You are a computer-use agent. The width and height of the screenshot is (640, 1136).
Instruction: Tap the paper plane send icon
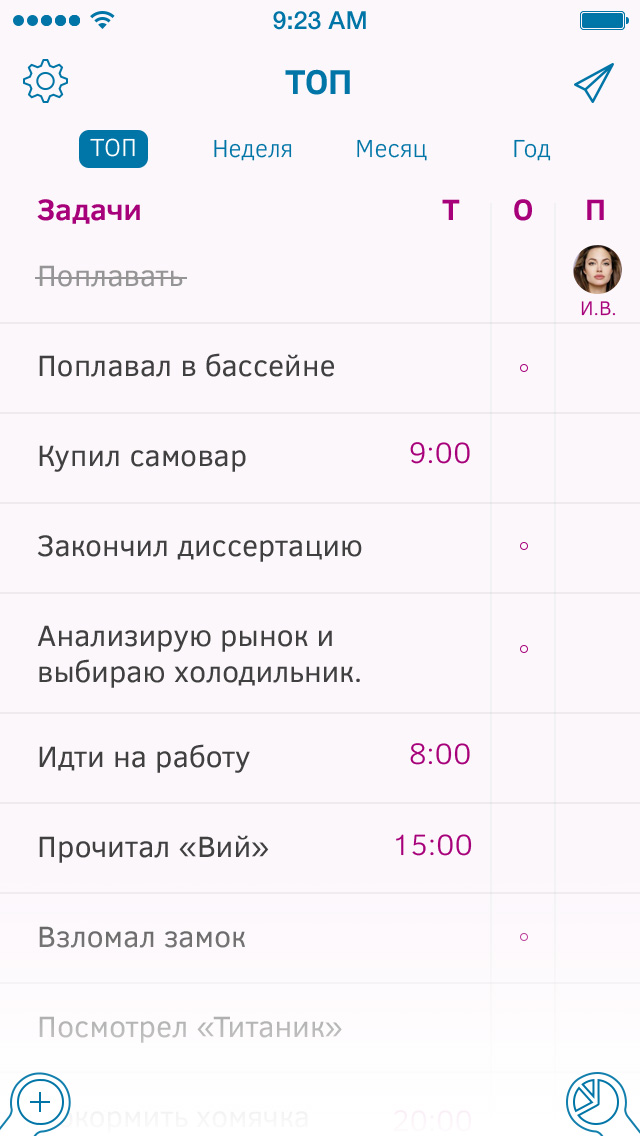tap(593, 83)
